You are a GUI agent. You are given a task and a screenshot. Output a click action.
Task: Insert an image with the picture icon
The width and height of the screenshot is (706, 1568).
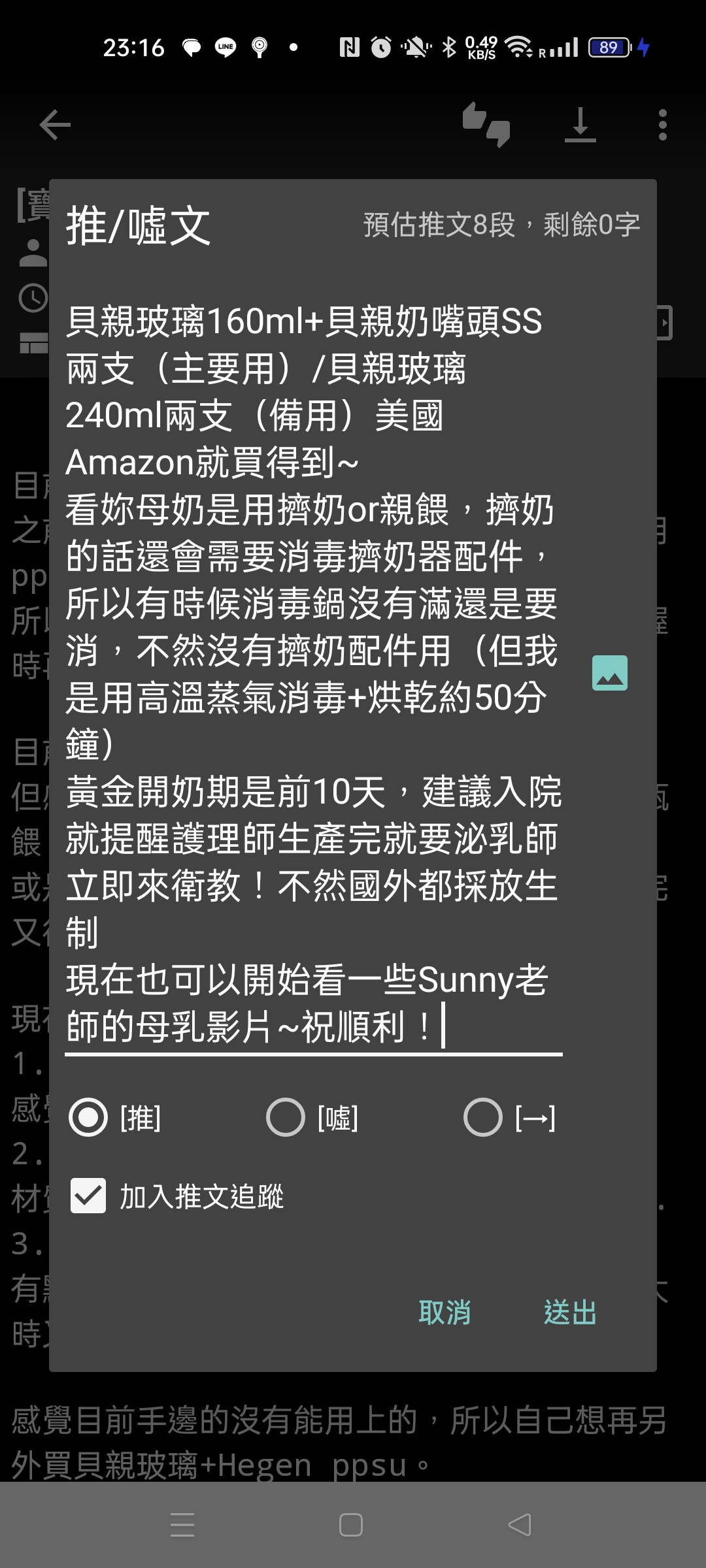click(x=610, y=673)
